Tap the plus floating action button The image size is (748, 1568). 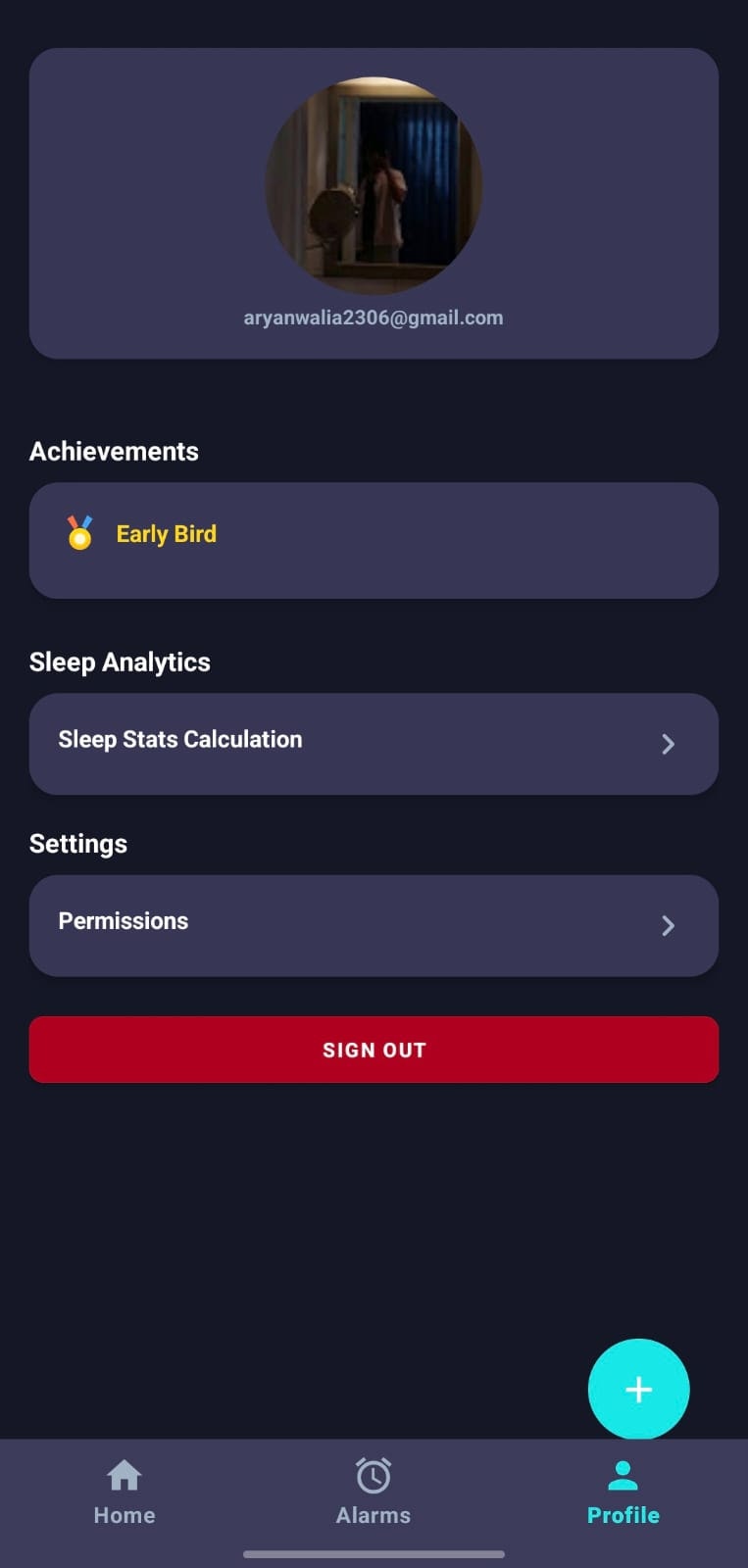(638, 1389)
